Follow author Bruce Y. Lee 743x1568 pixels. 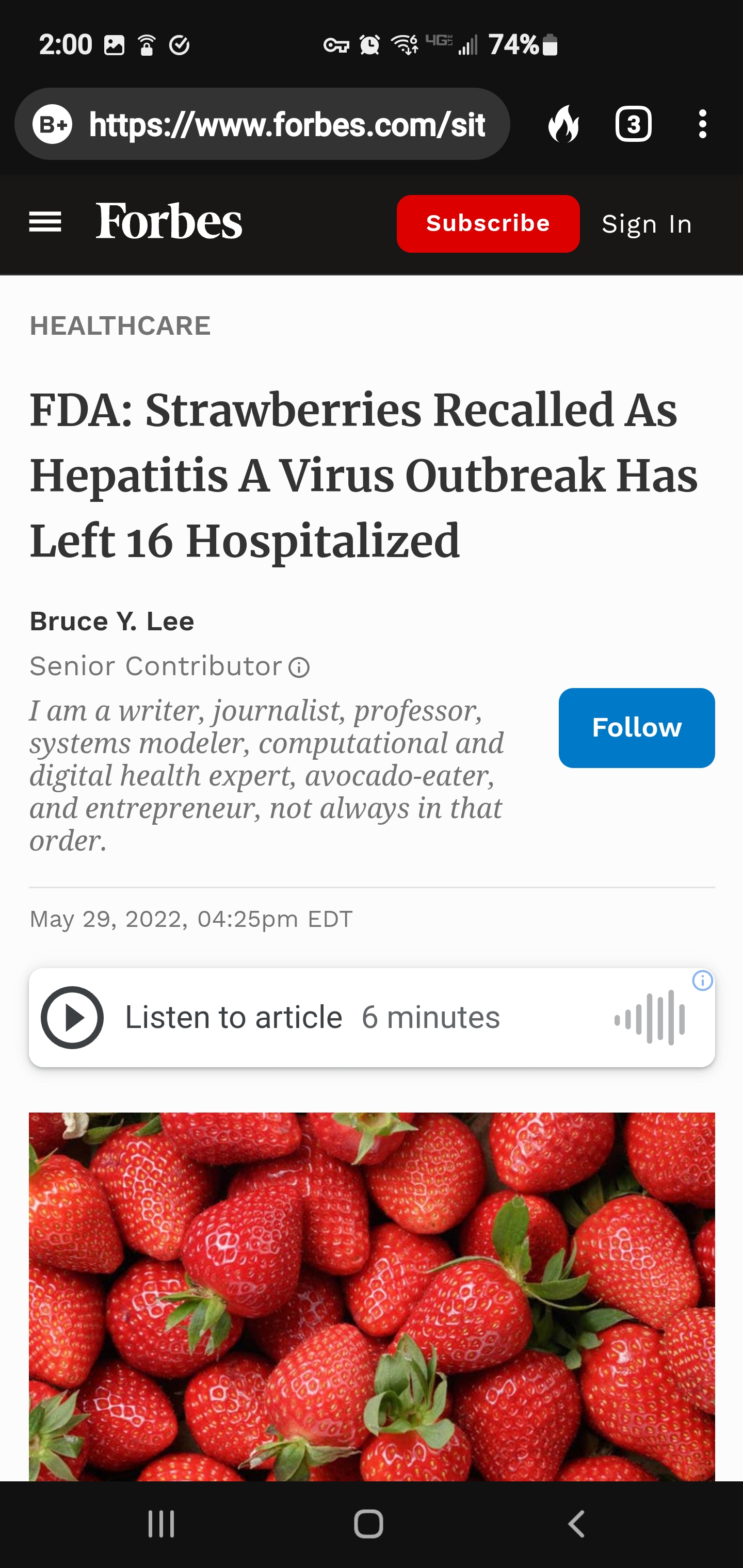tap(636, 727)
